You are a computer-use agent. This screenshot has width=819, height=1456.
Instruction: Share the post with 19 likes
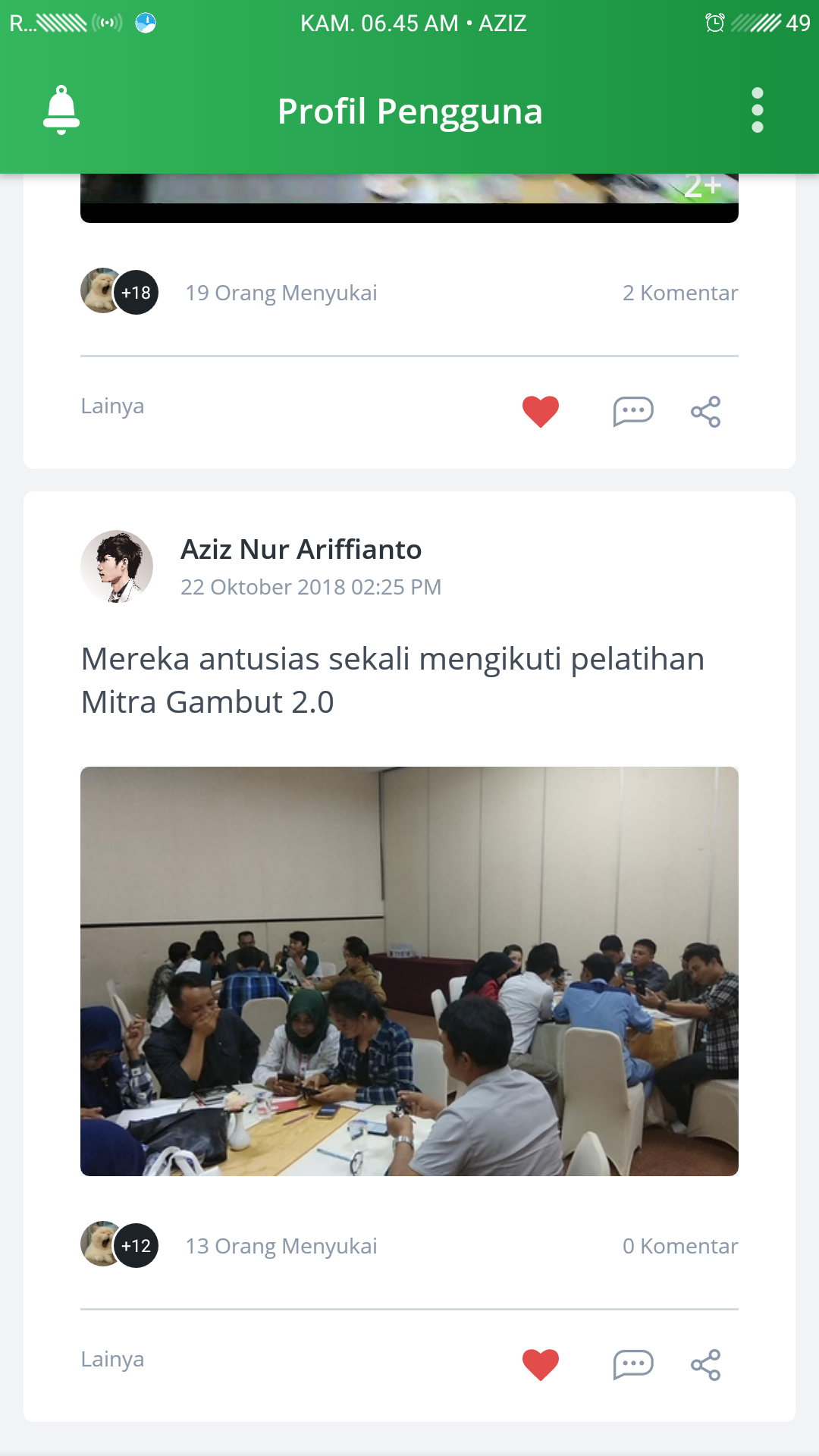click(x=705, y=412)
